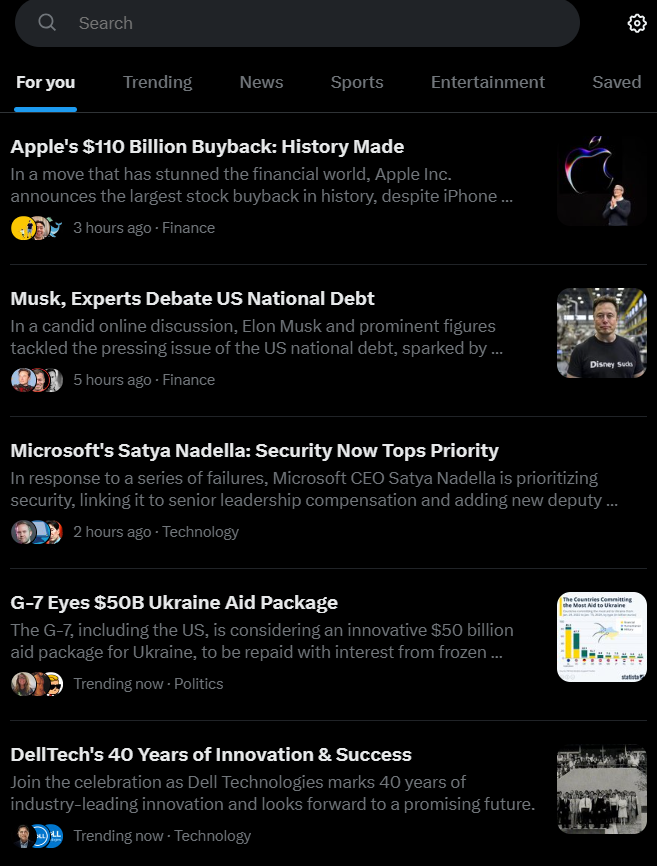Open DellTech's 40 Years of Innovation story
Screen dimensions: 657x866
coord(211,755)
